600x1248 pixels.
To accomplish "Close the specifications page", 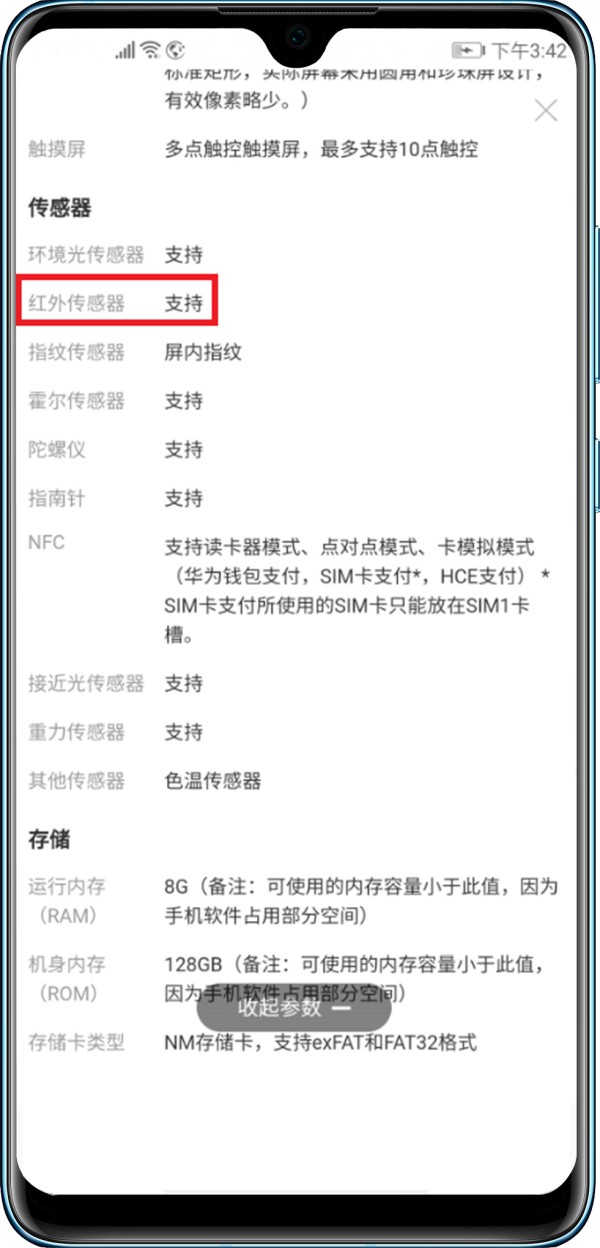I will coord(545,110).
